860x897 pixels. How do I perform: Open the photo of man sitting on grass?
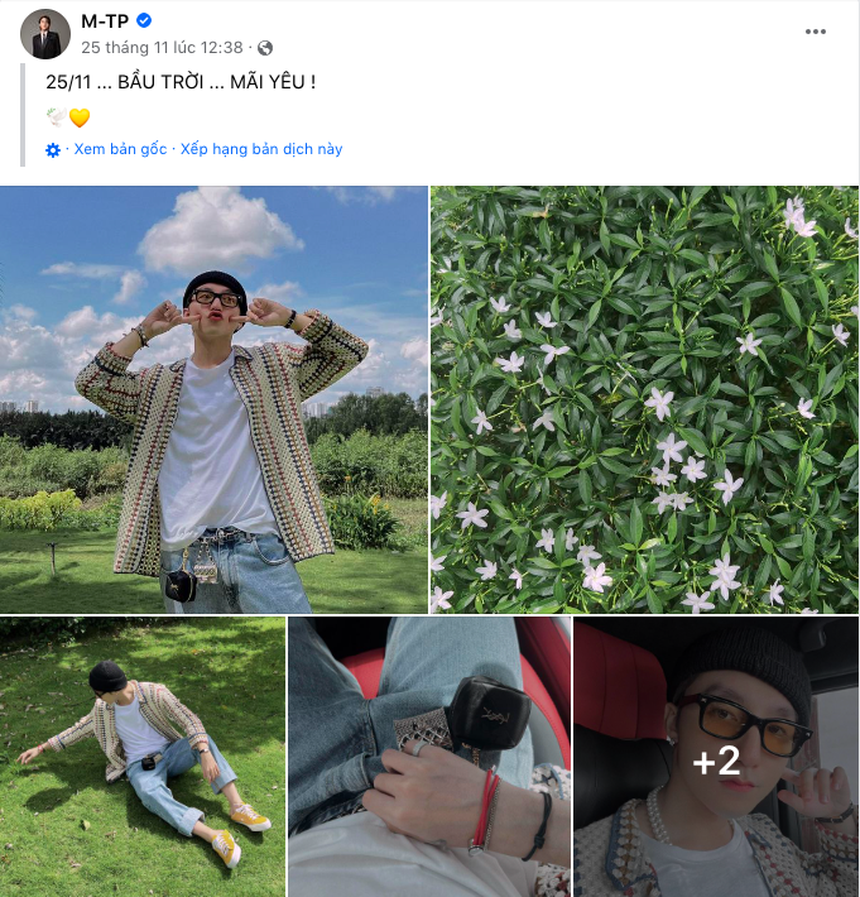(142, 757)
